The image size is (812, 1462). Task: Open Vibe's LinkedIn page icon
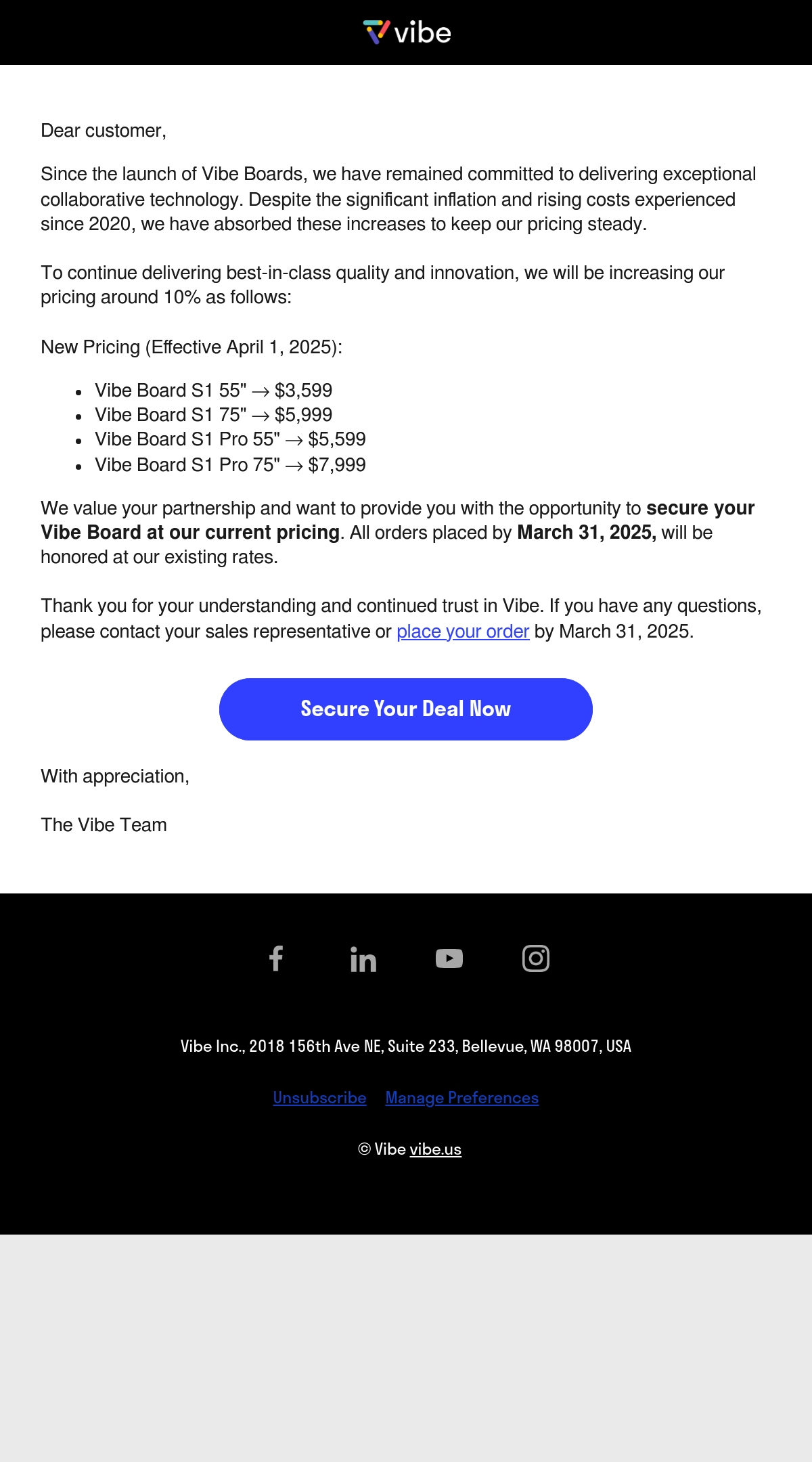click(363, 959)
